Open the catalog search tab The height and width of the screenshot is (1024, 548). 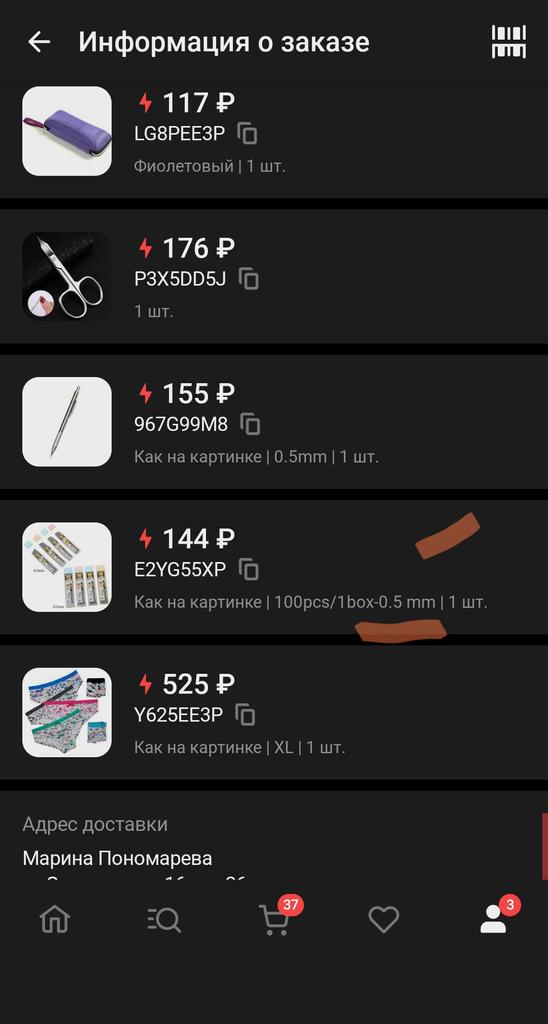point(164,920)
